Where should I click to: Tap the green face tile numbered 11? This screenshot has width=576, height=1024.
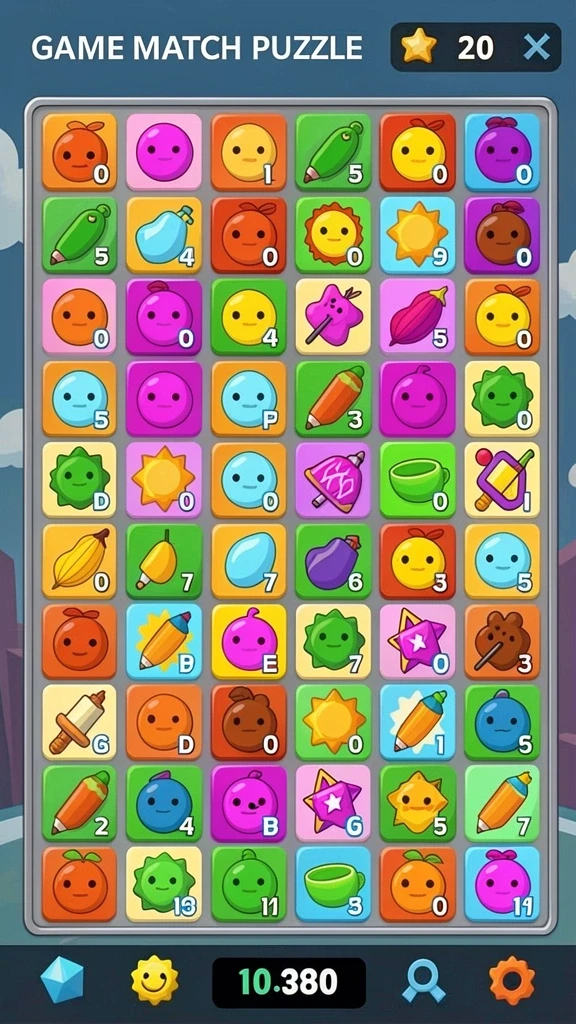point(249,884)
